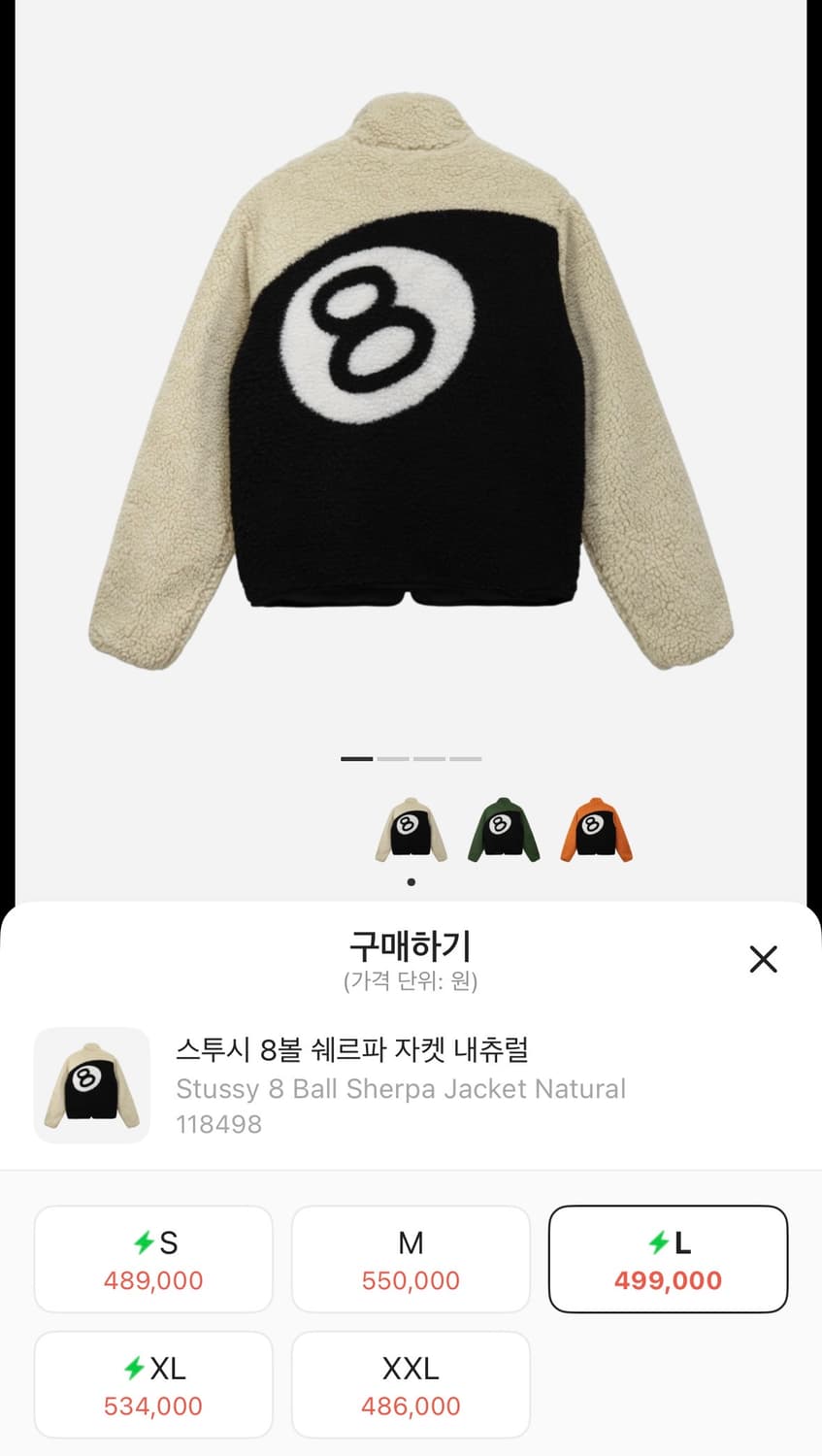Click the style number 118498
Viewport: 822px width, 1456px height.
[x=219, y=1123]
